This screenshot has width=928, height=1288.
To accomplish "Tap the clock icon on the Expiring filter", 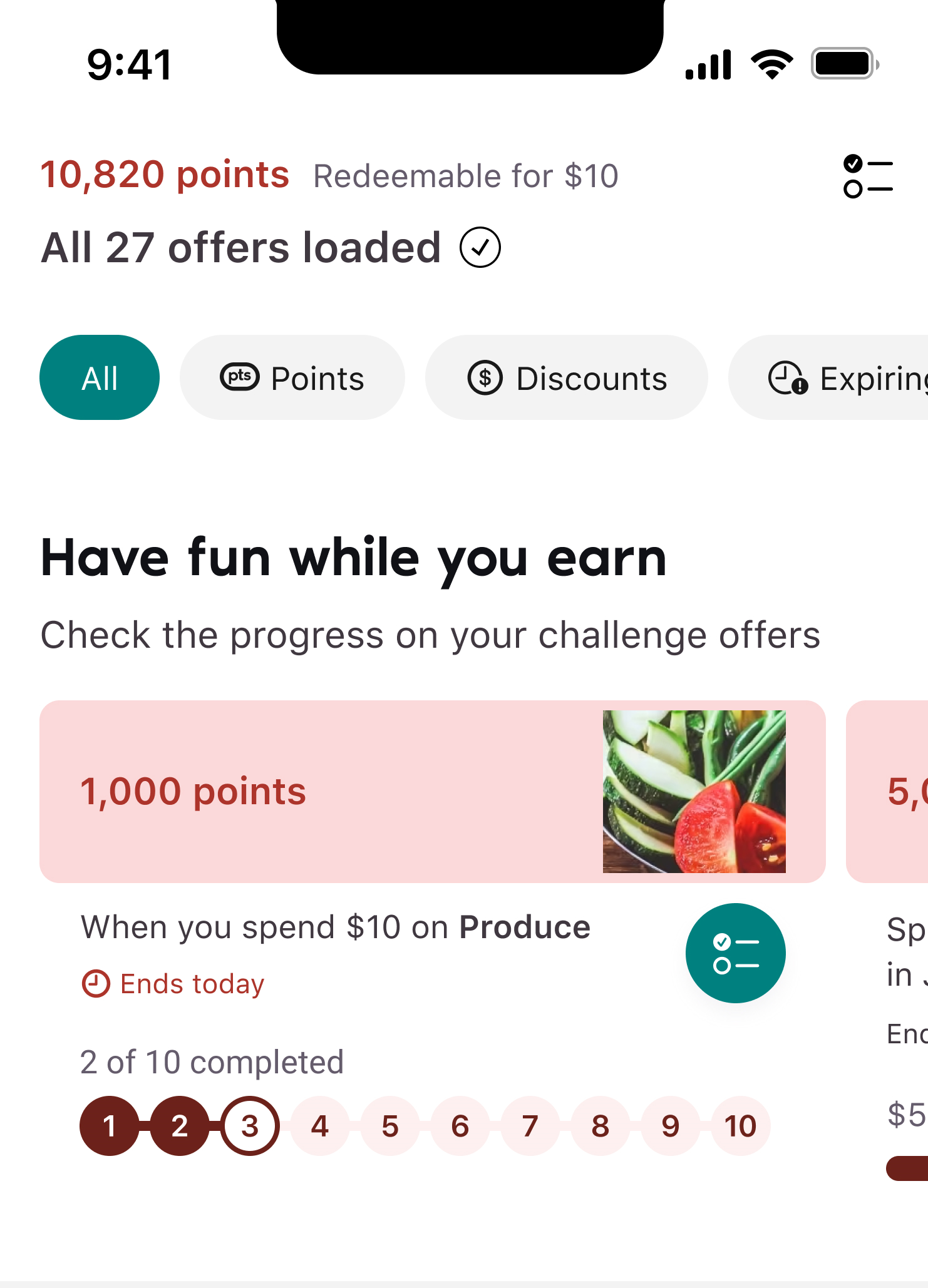I will 788,378.
